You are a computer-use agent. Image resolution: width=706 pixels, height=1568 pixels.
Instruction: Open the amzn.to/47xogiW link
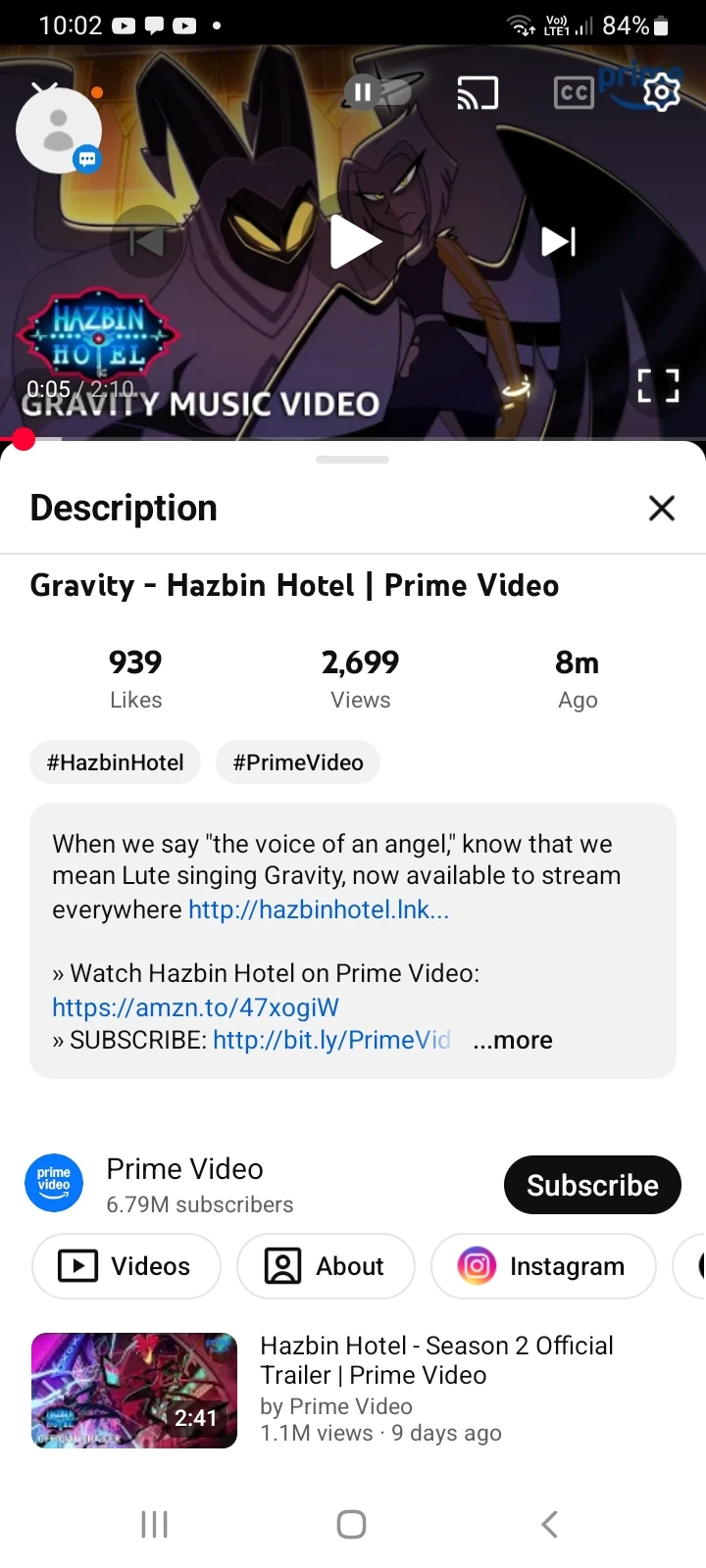pos(195,1007)
